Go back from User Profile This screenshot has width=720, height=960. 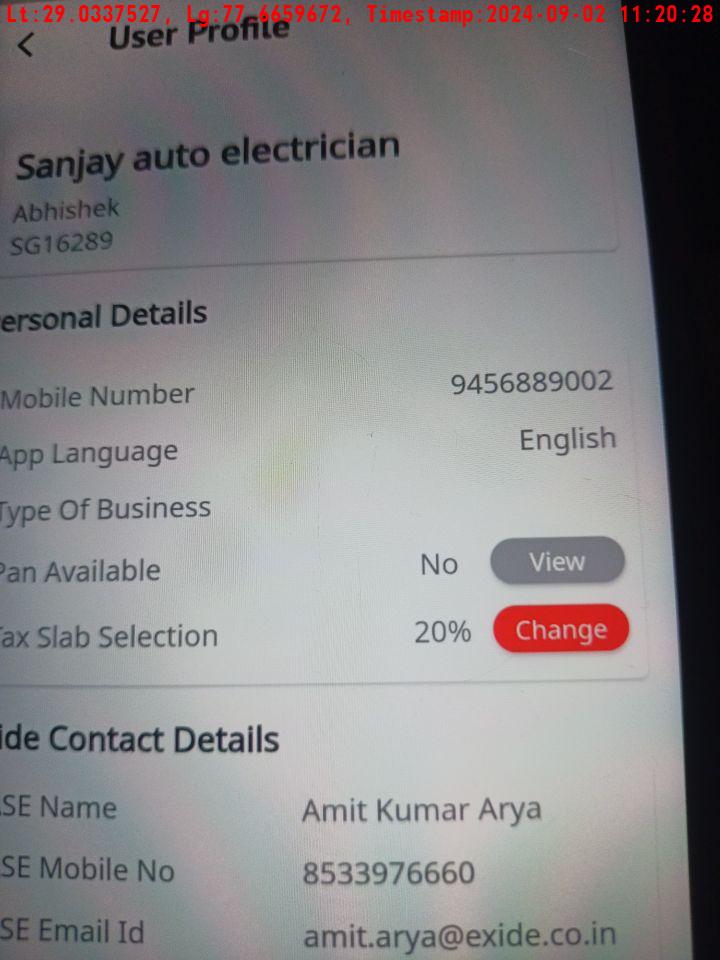point(26,45)
